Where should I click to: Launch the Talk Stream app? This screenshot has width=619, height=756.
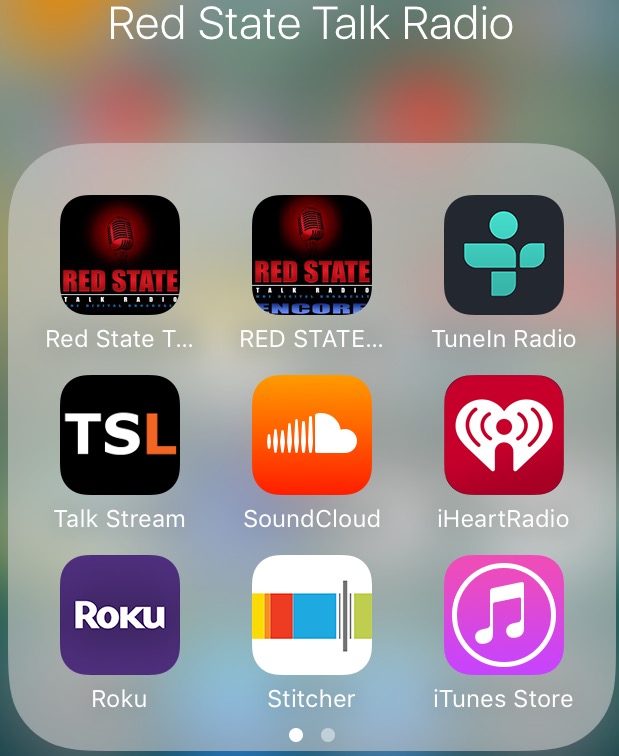[x=120, y=435]
